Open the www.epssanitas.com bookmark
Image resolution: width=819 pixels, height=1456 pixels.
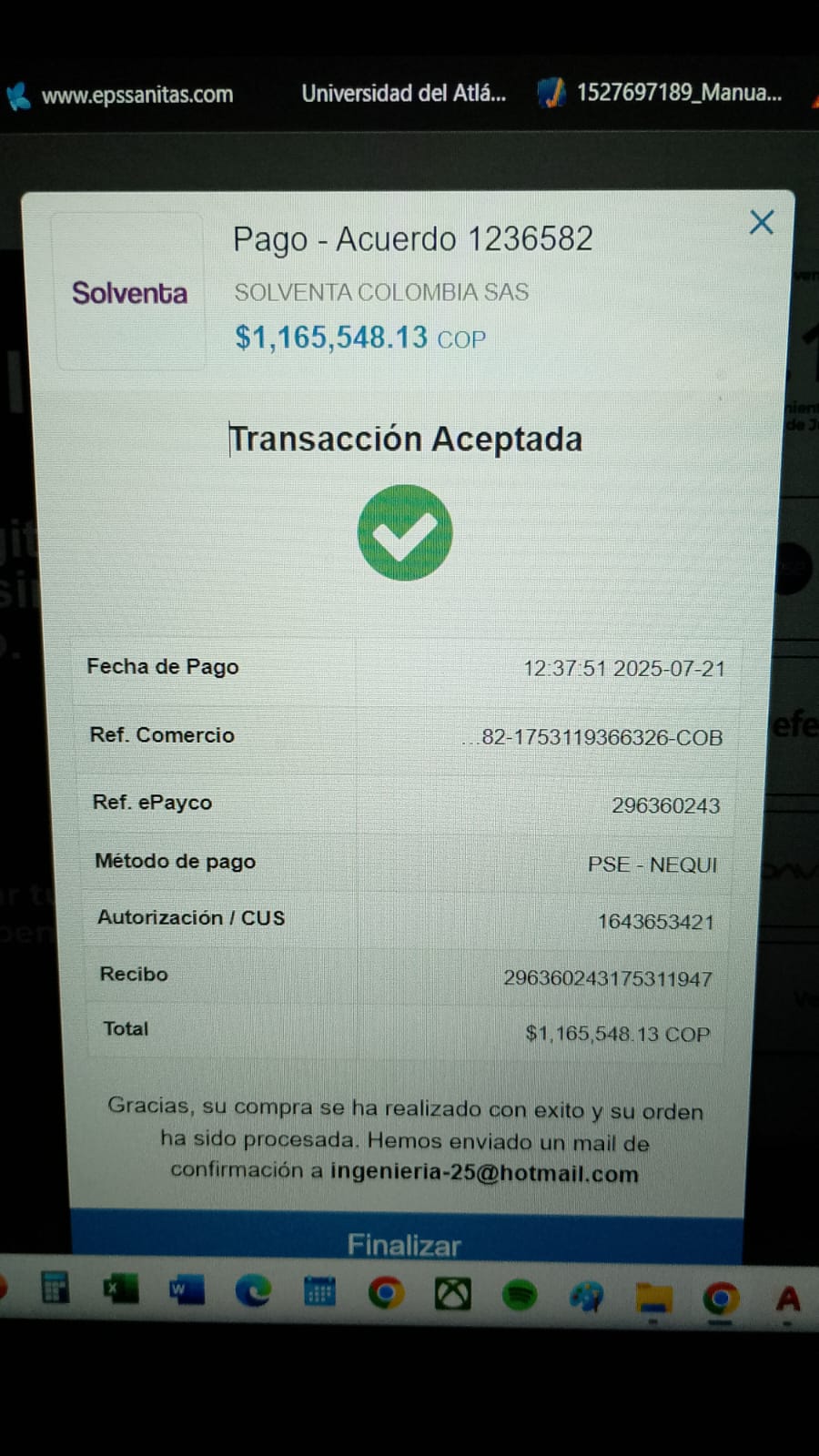coord(136,95)
